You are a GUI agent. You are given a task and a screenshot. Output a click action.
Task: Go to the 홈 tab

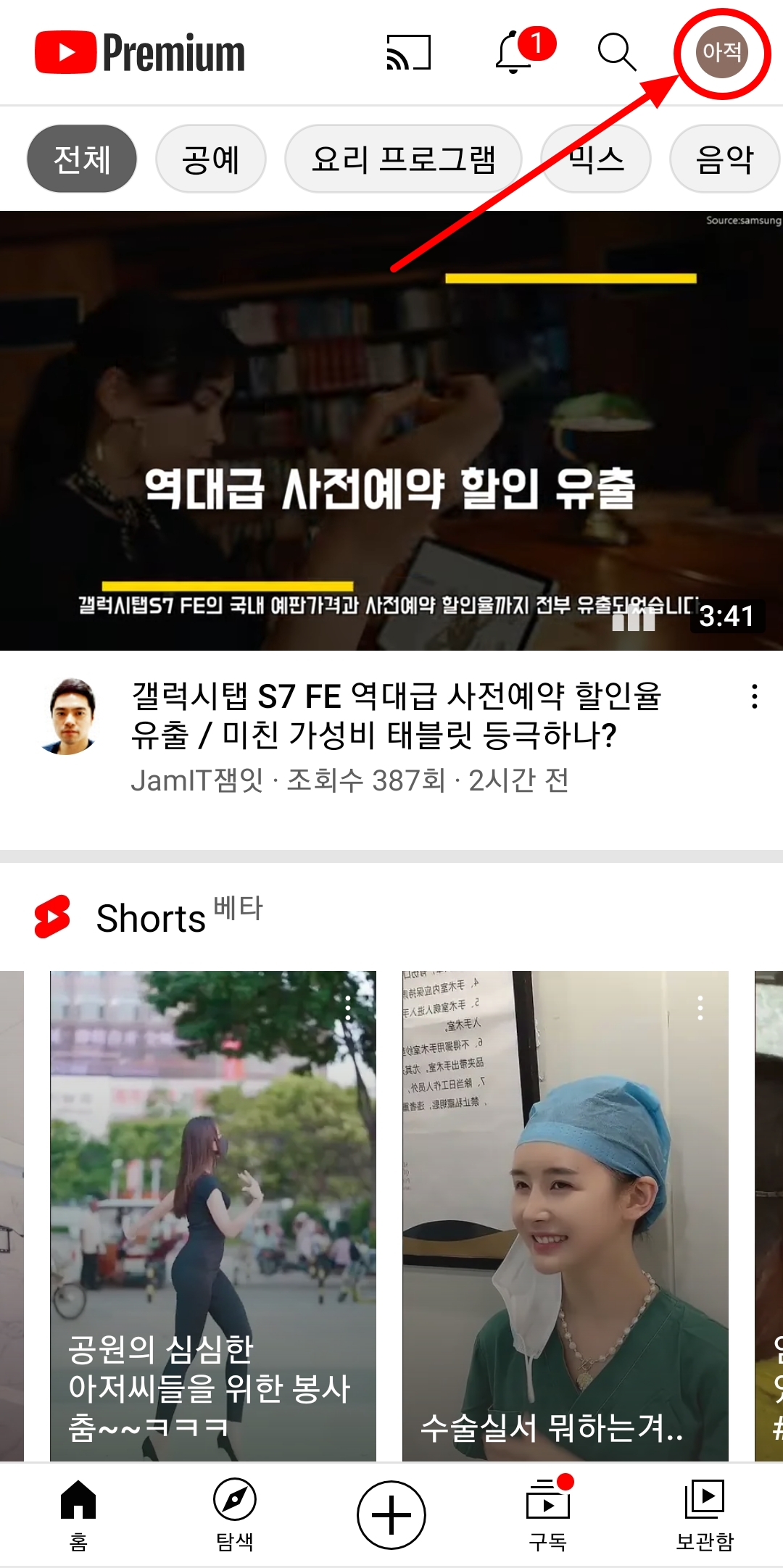(x=78, y=1514)
